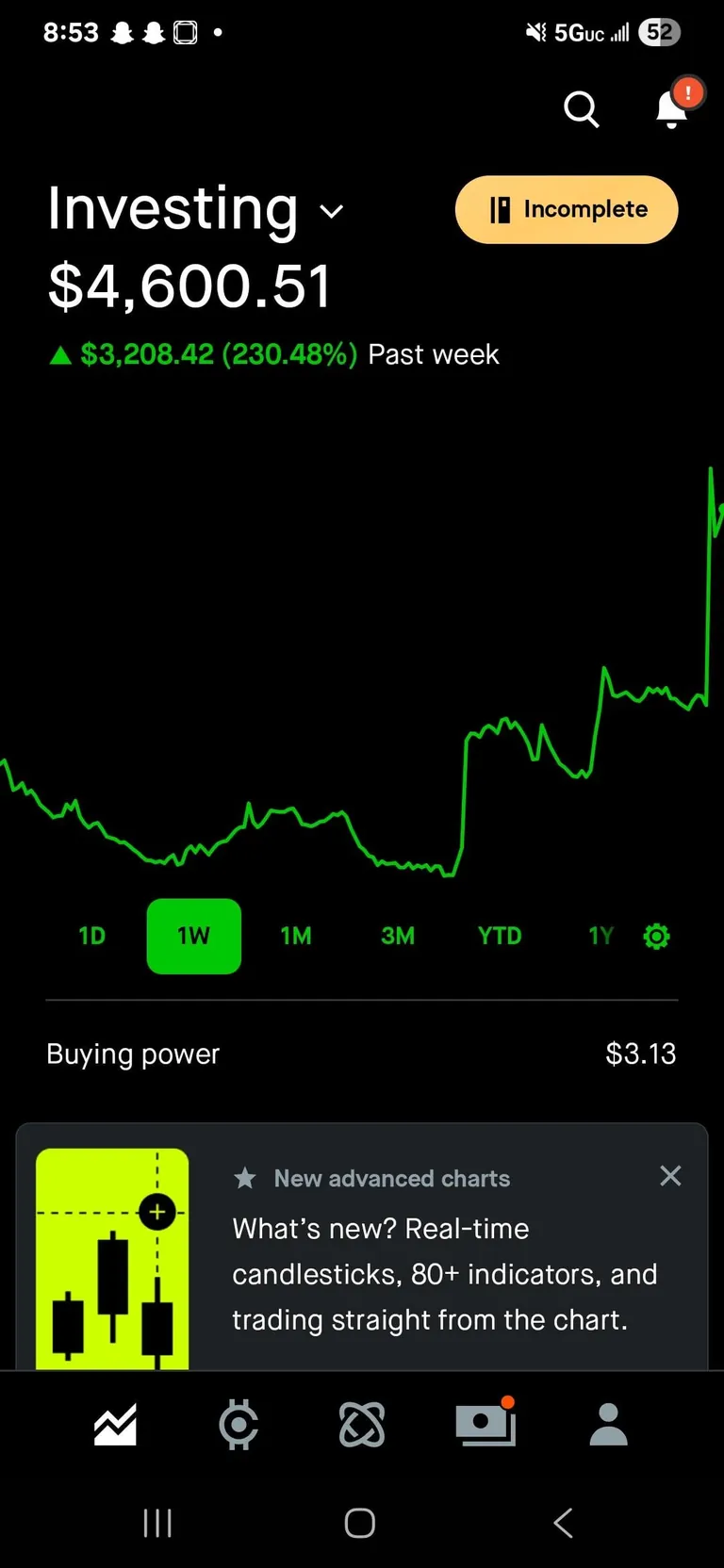Tap the system back button
Image resolution: width=724 pixels, height=1568 pixels.
(564, 1523)
